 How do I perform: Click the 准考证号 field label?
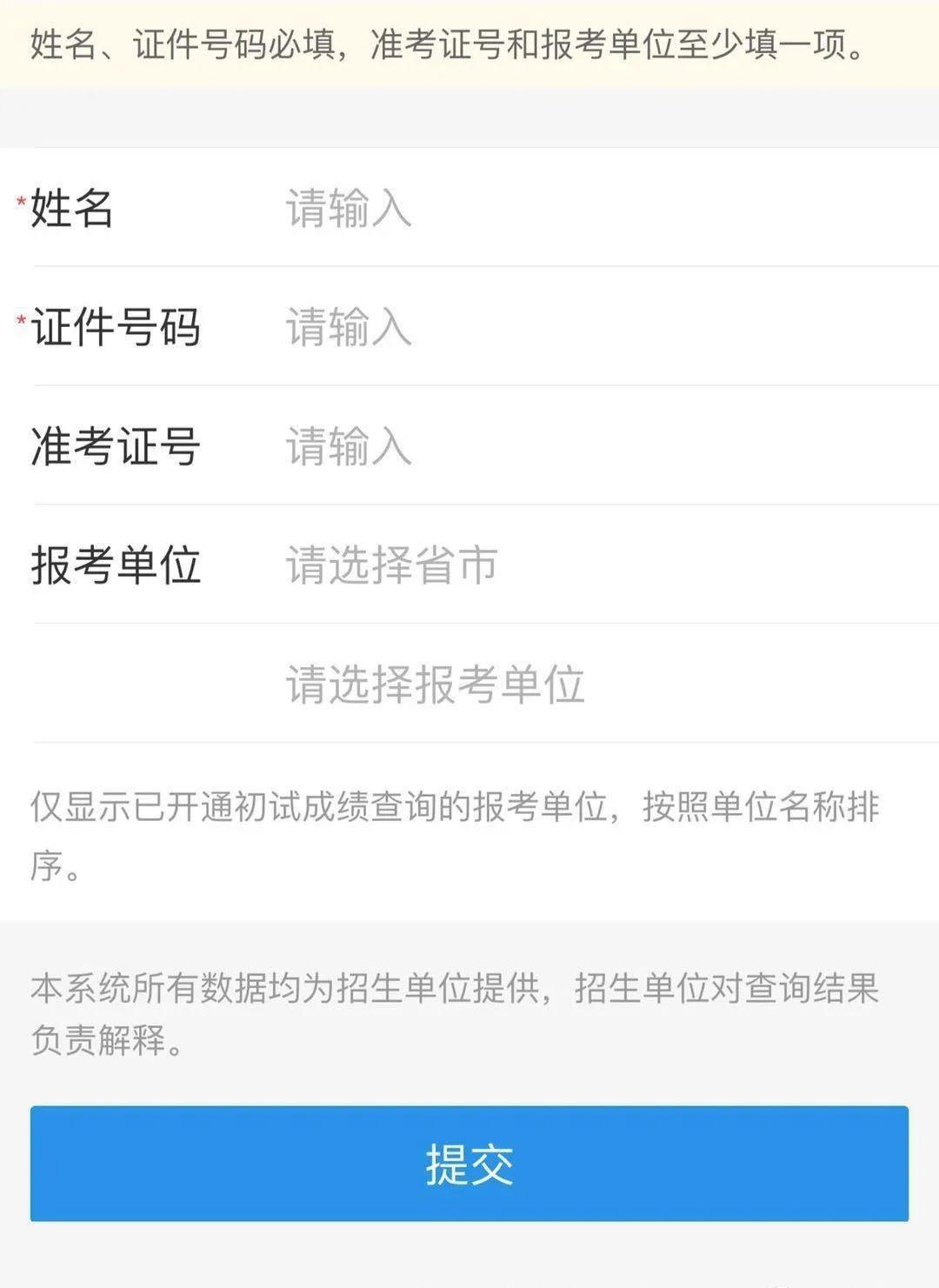pos(117,448)
